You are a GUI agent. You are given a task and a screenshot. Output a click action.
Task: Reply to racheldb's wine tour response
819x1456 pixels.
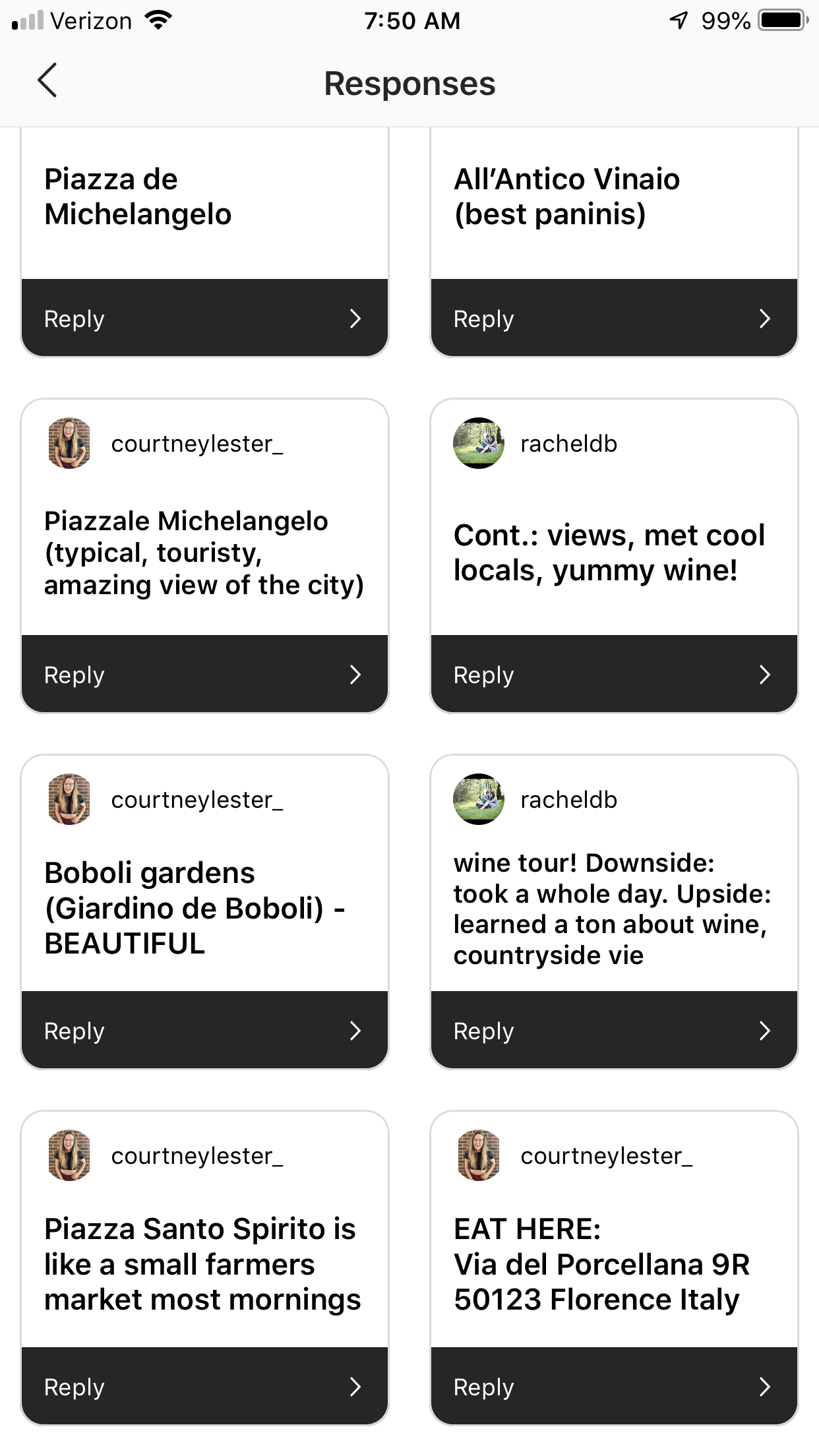click(614, 1031)
